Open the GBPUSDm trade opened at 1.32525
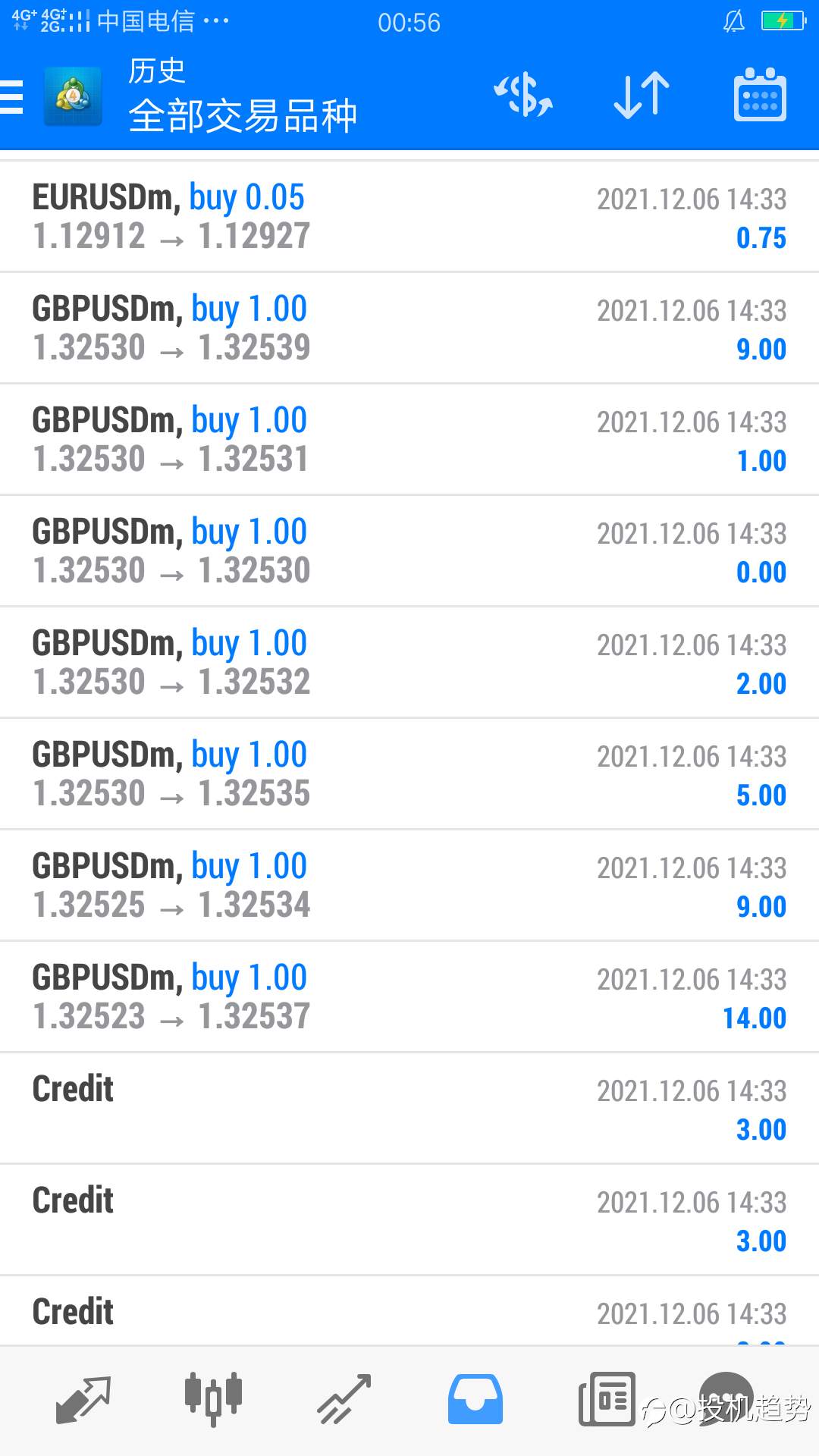This screenshot has width=819, height=1456. point(409,886)
